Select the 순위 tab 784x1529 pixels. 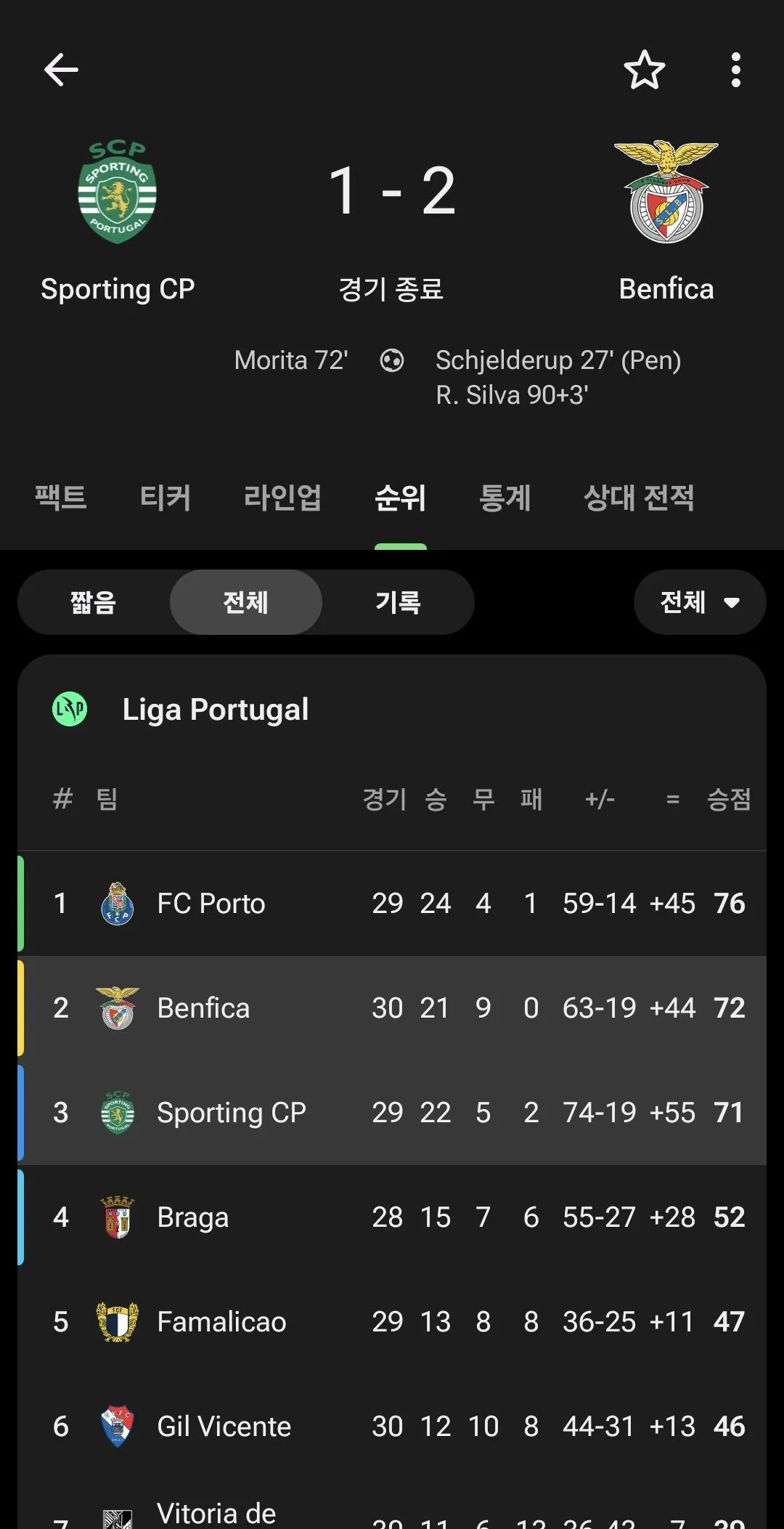[x=400, y=498]
